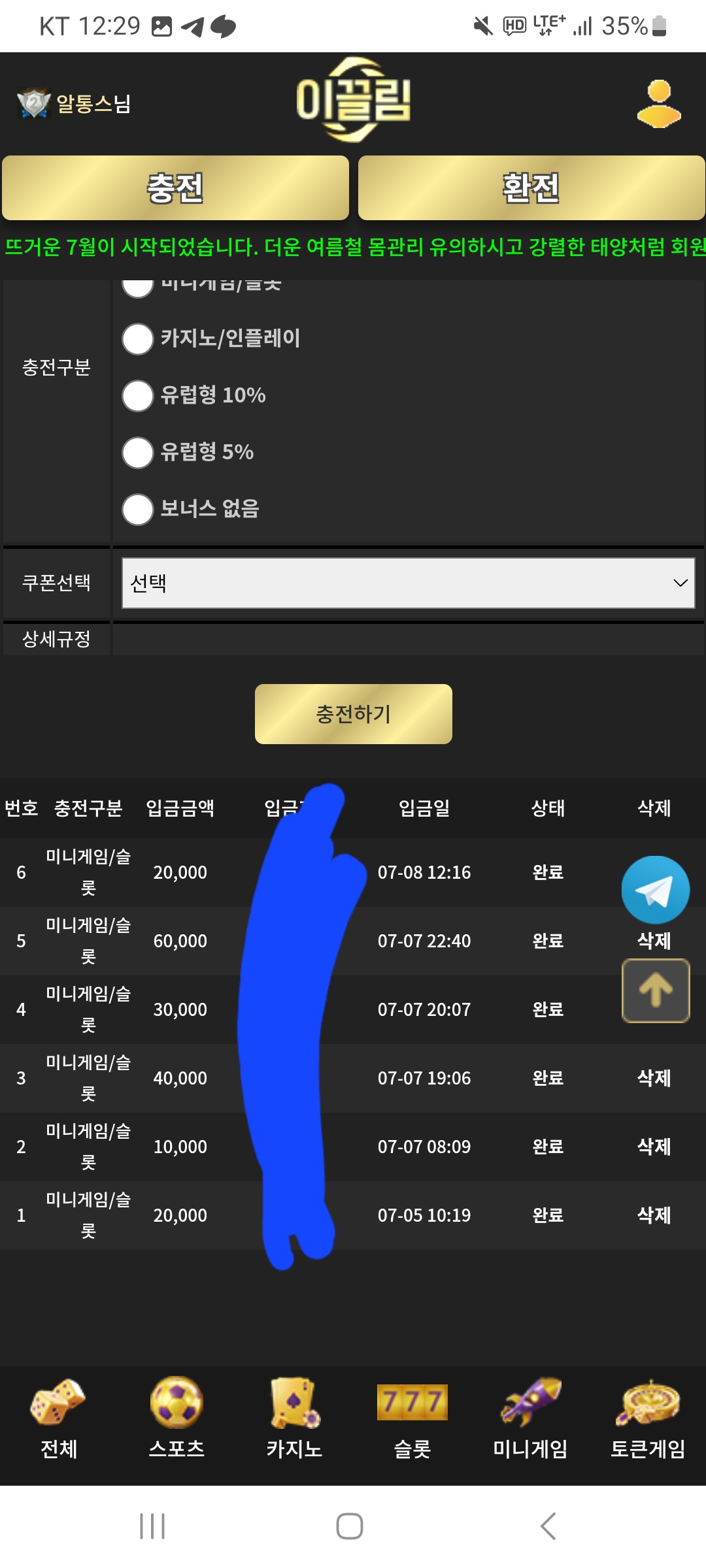This screenshot has width=706, height=1568.
Task: Switch to the 전체 tab
Action: 59,1416
